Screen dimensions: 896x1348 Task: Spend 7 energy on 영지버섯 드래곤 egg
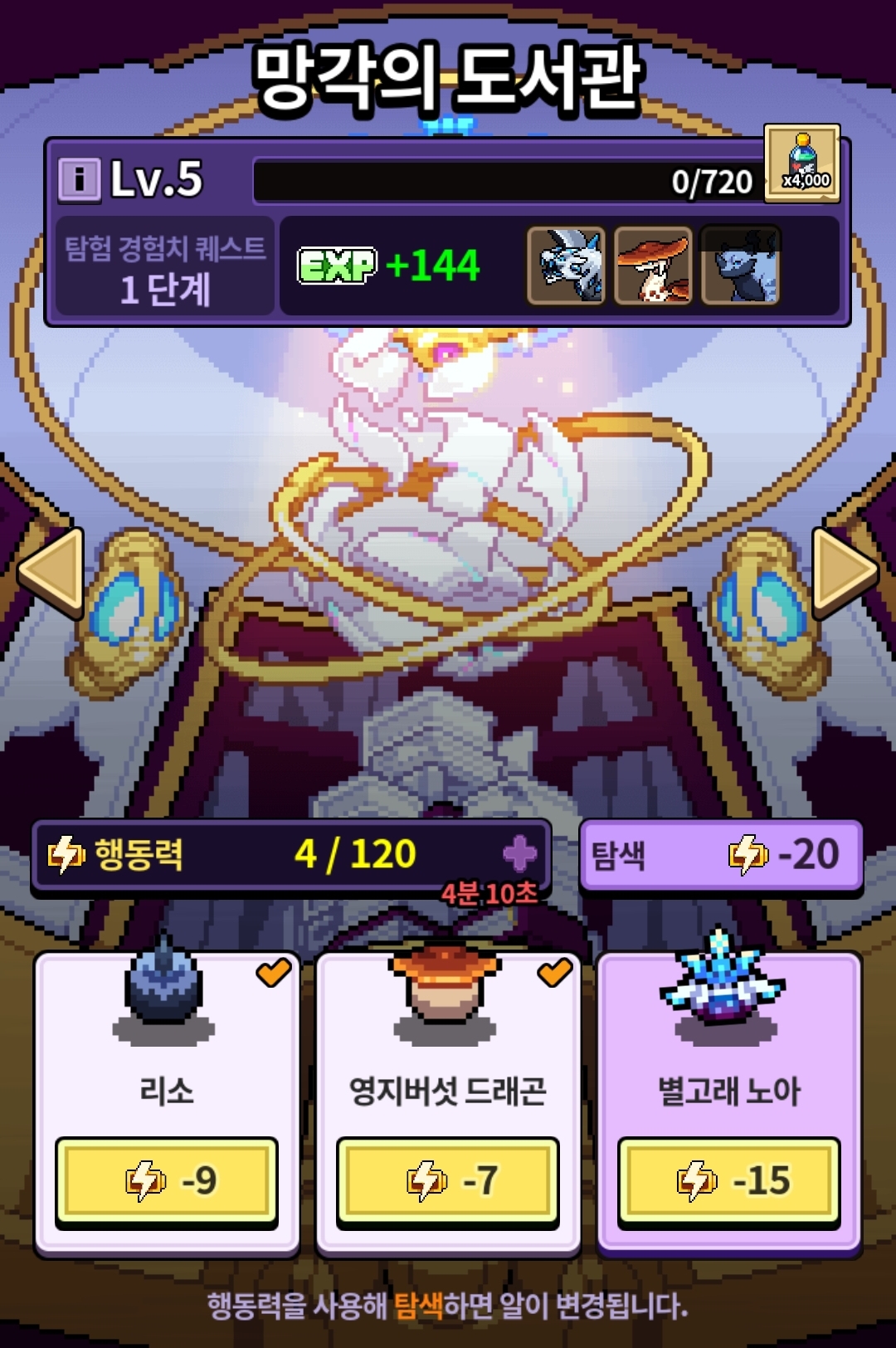(x=448, y=1181)
